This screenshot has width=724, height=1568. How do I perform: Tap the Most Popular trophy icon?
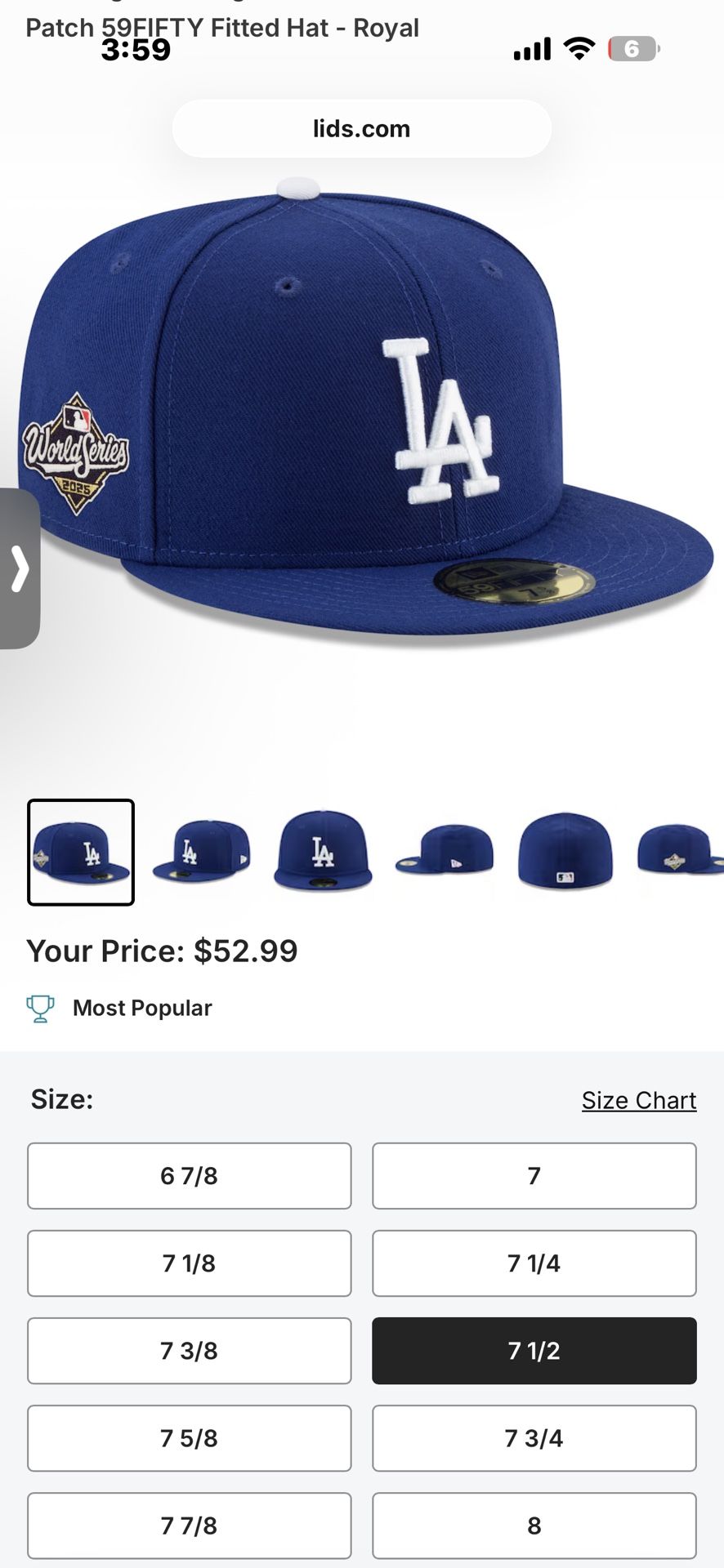[x=40, y=1007]
